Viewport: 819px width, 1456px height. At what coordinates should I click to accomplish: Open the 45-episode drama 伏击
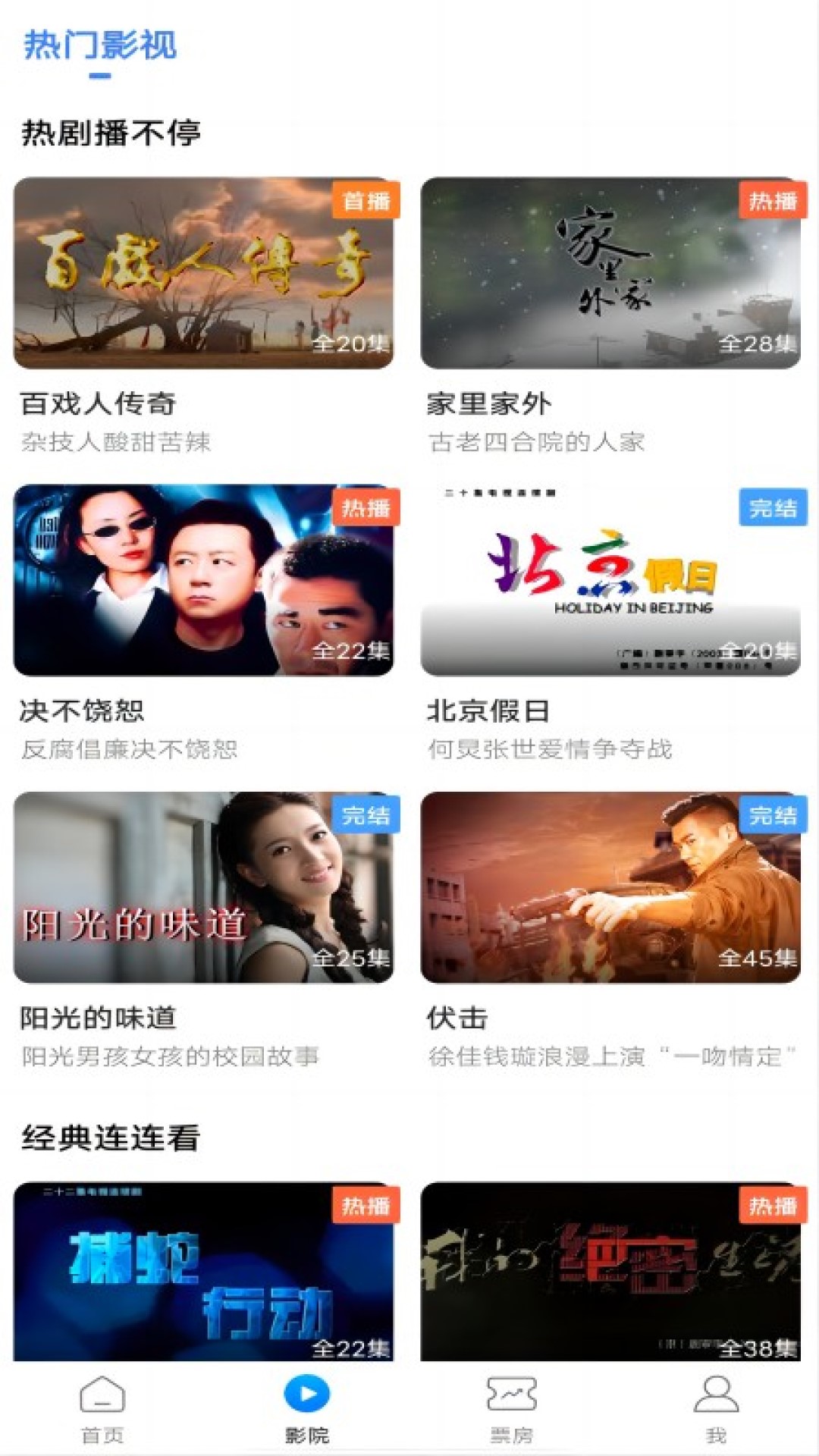tap(610, 887)
